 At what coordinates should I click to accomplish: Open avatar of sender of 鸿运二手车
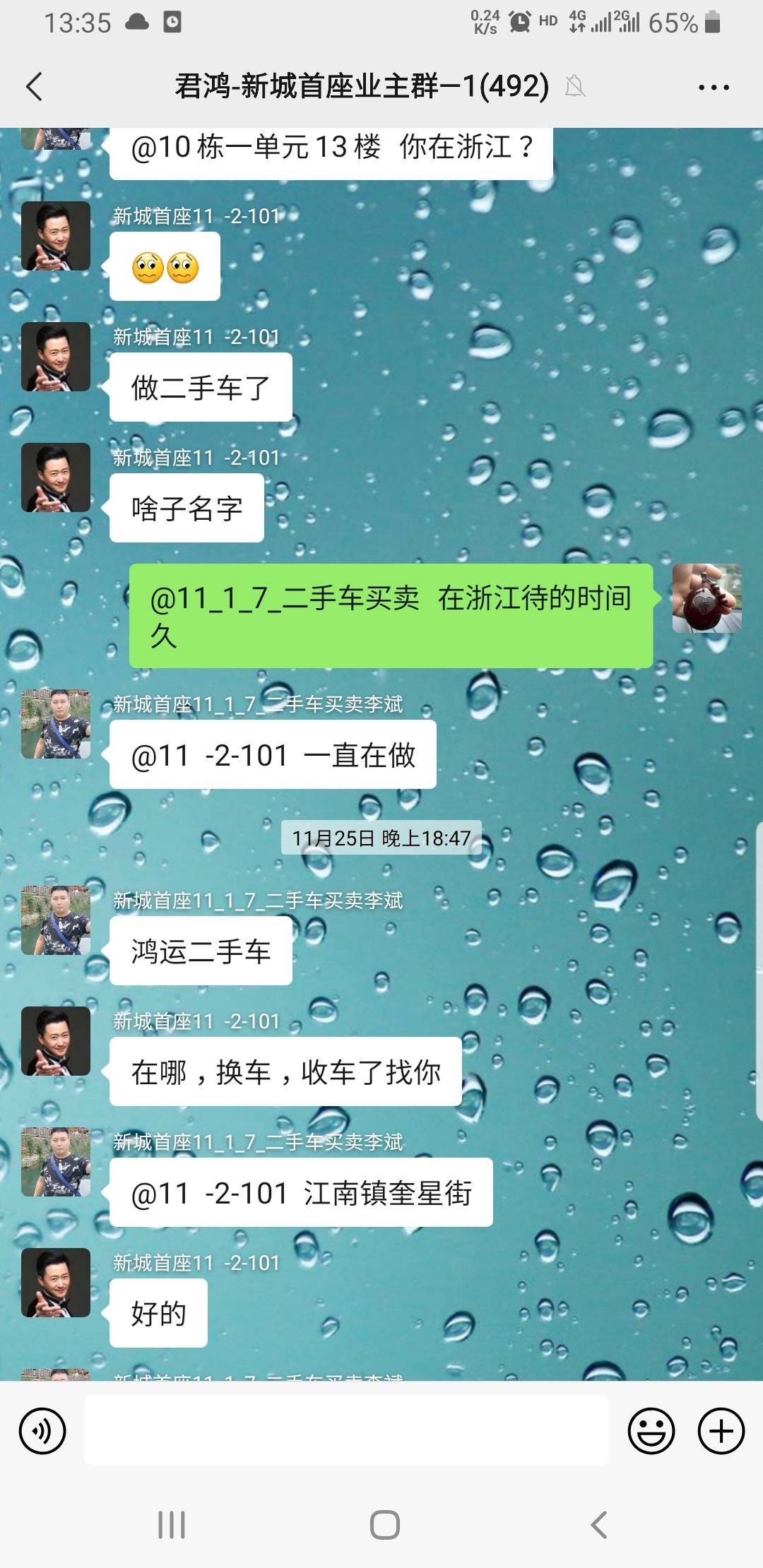(x=56, y=920)
